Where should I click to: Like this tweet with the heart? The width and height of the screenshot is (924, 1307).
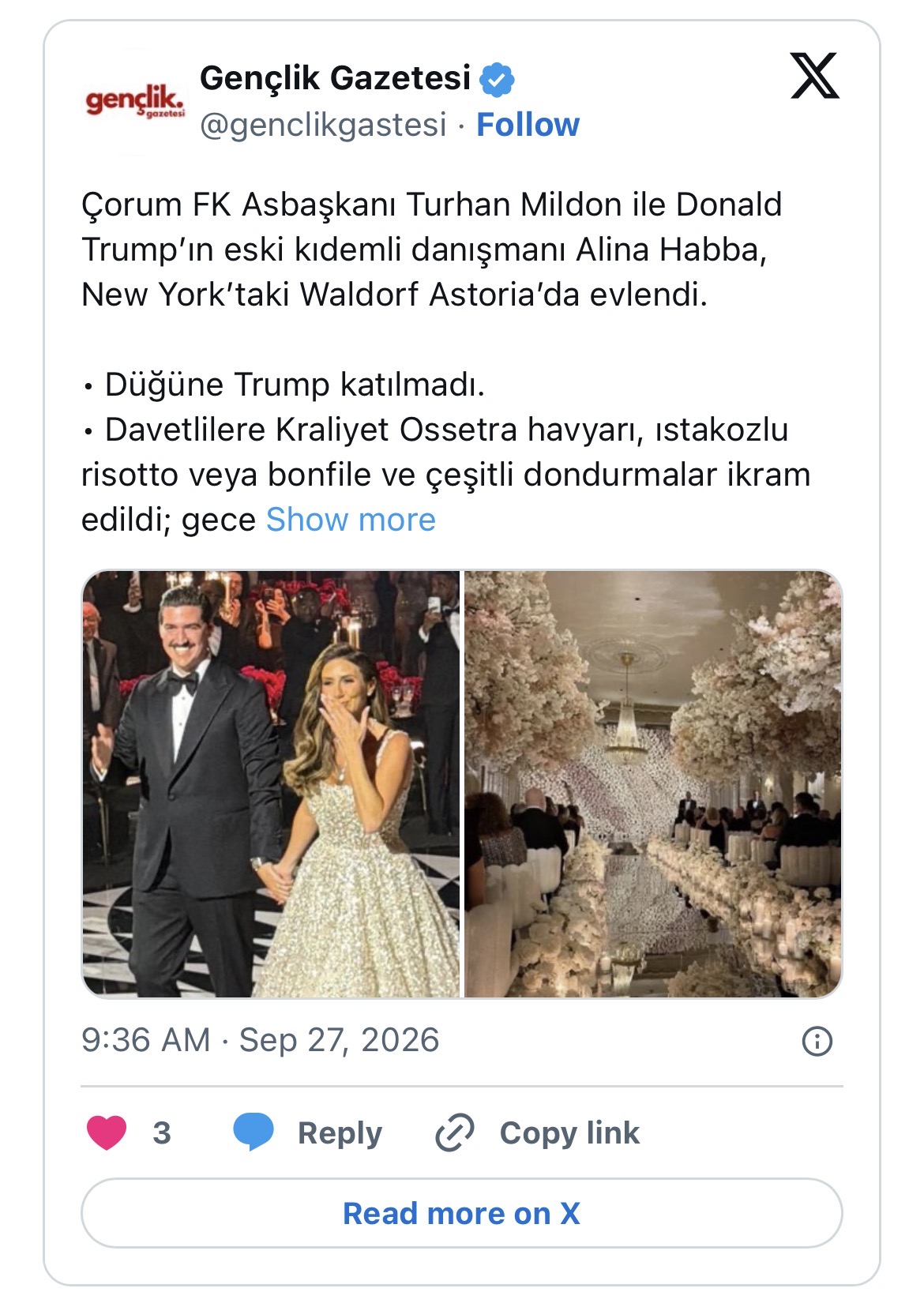(x=107, y=1132)
